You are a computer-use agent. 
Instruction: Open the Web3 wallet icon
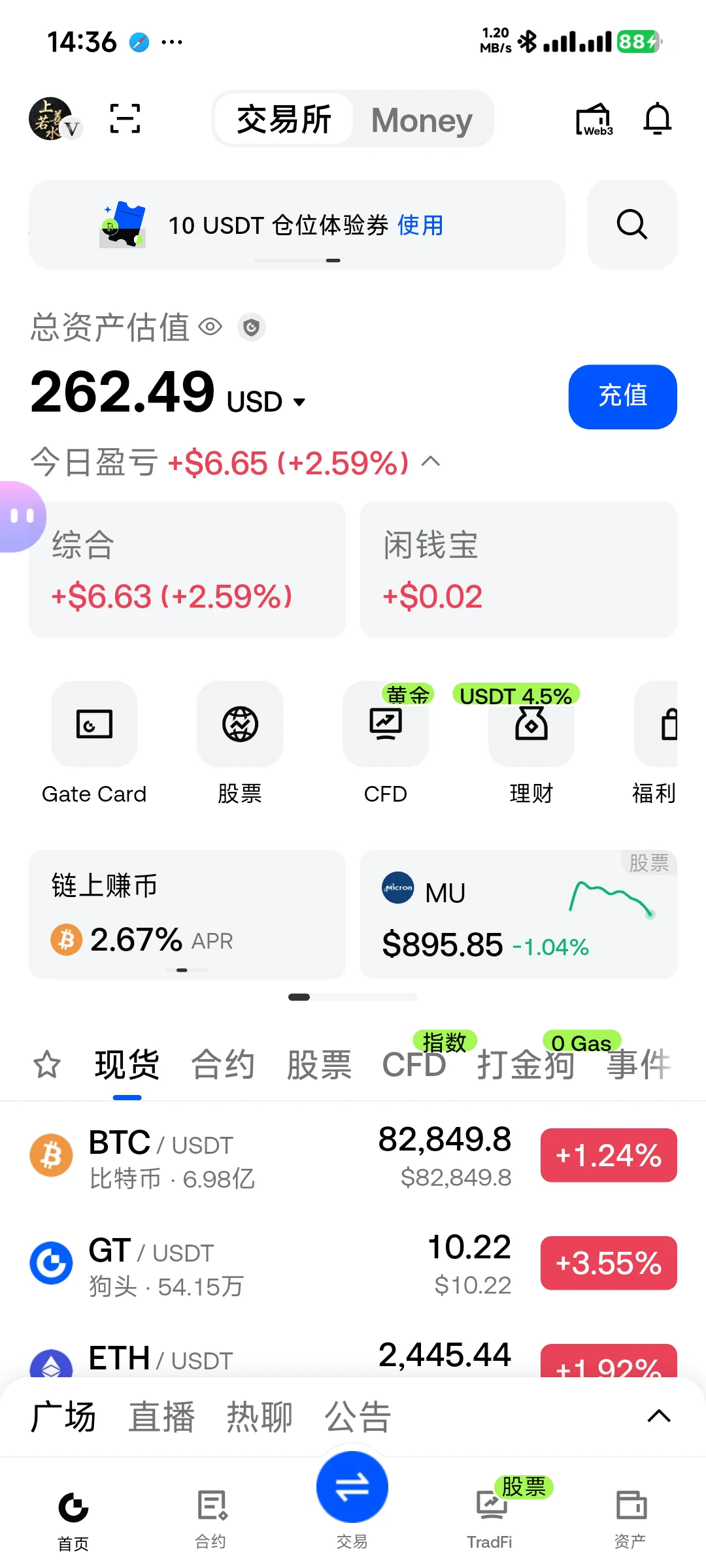click(x=594, y=120)
